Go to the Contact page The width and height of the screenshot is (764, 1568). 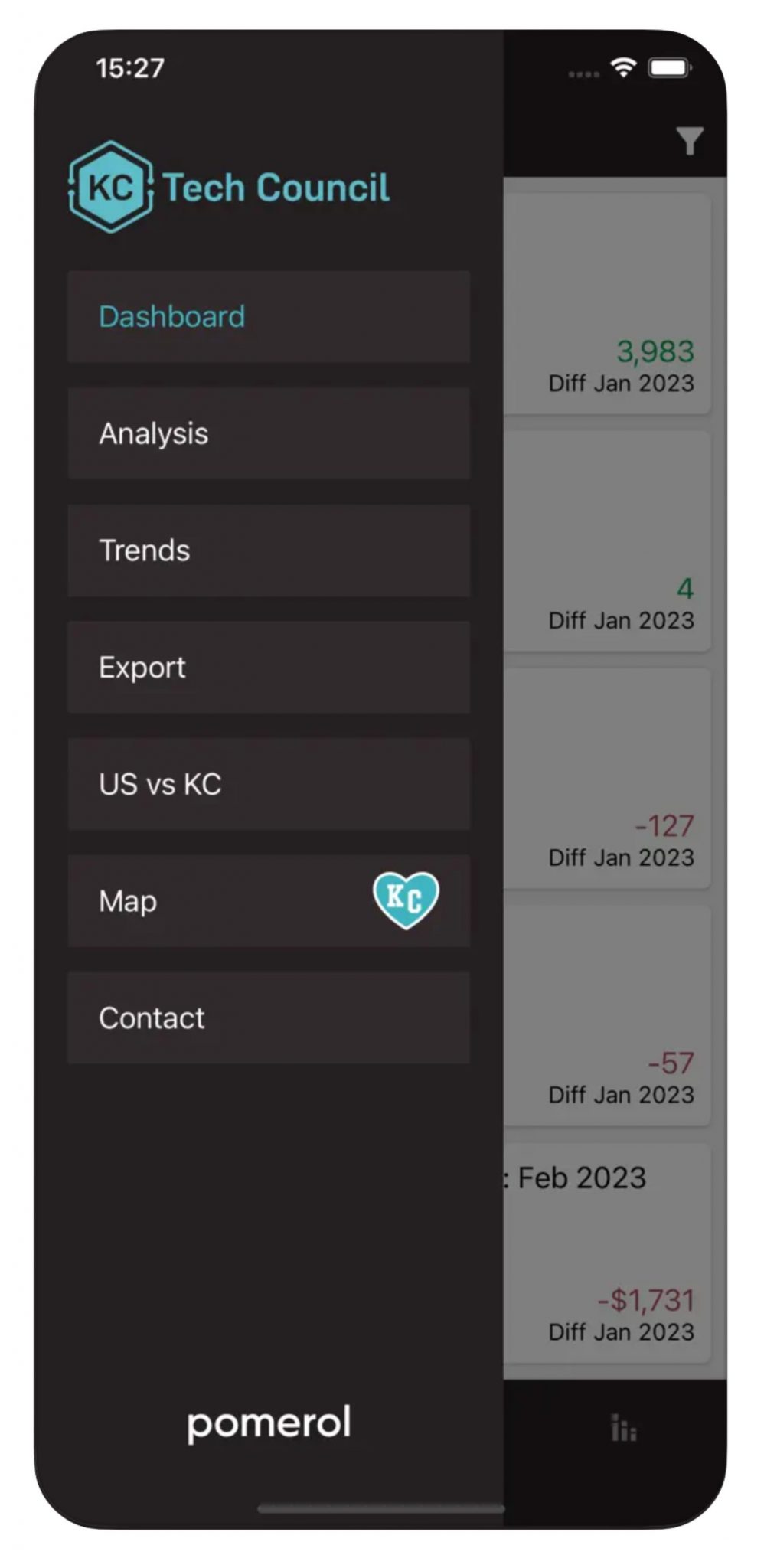pos(269,1018)
